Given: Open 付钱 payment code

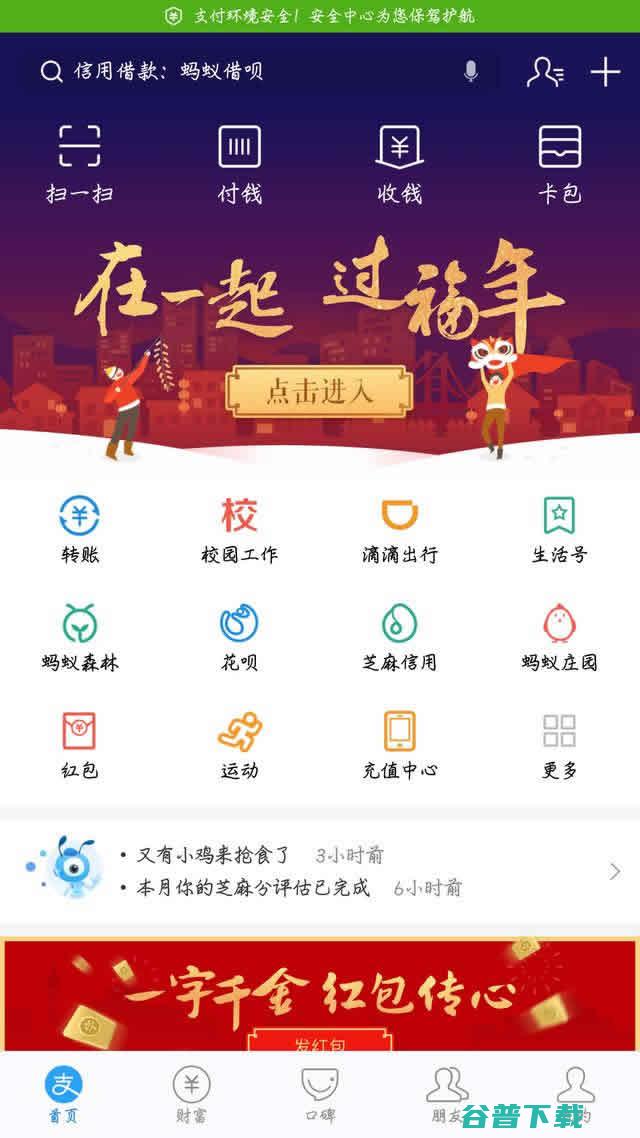Looking at the screenshot, I should tap(240, 164).
